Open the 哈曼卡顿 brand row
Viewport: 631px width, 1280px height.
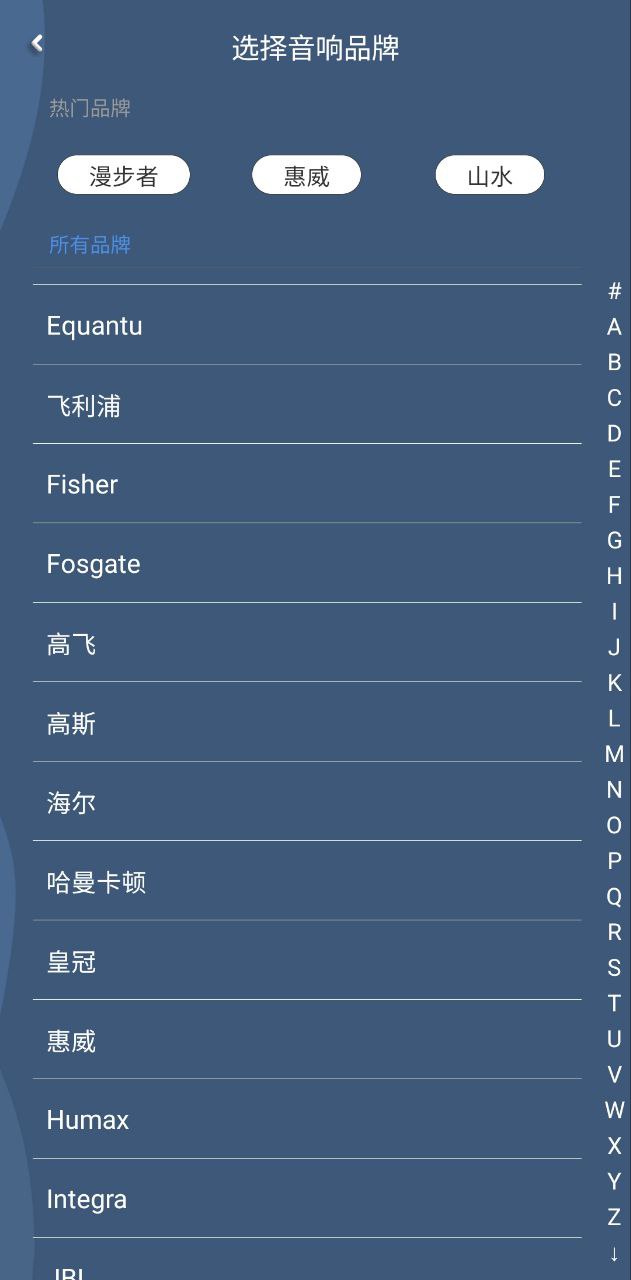307,882
